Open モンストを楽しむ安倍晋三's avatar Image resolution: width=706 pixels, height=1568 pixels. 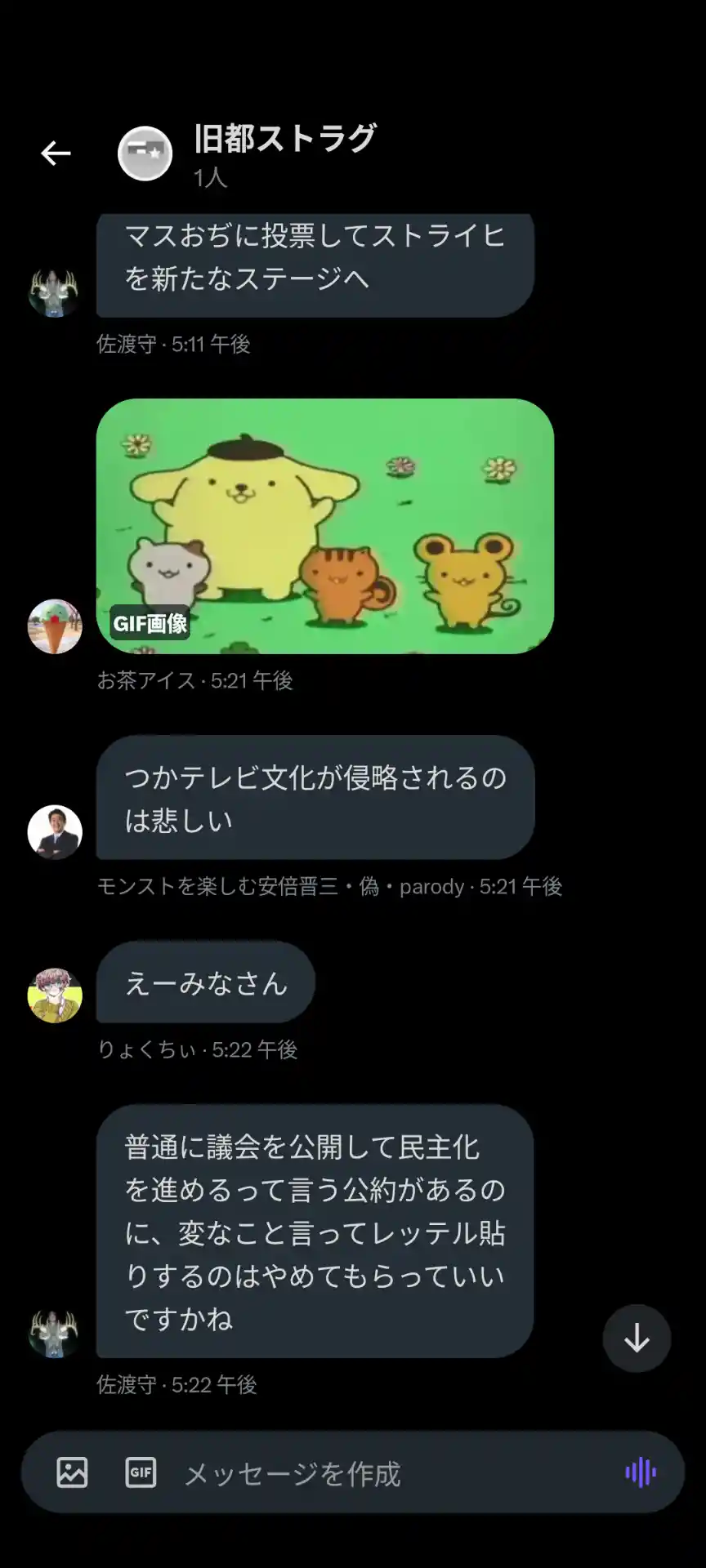[x=55, y=832]
